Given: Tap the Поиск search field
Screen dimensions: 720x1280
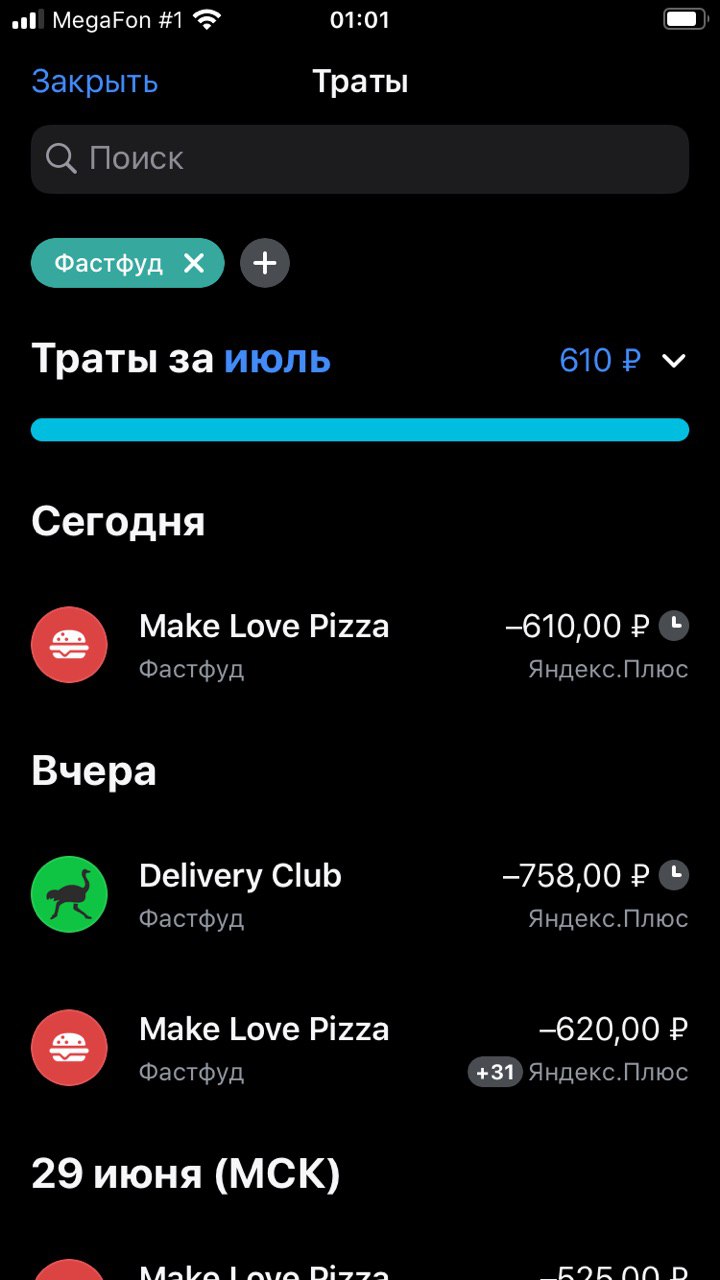Looking at the screenshot, I should tap(360, 159).
